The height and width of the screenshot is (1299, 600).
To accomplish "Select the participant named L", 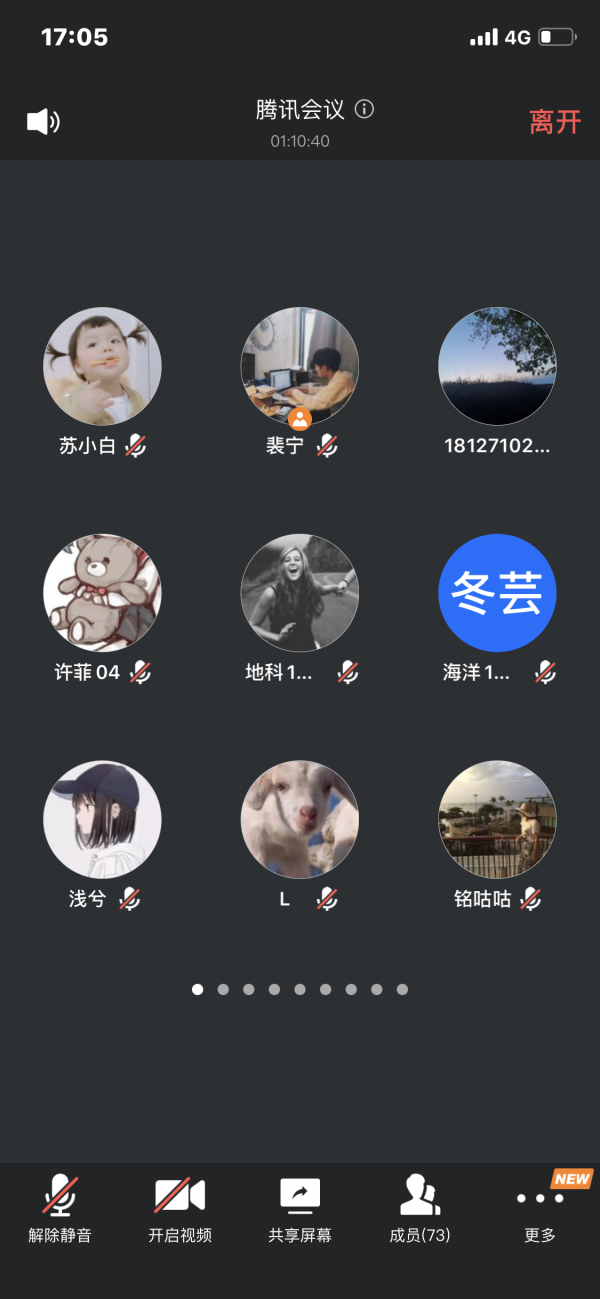I will coord(300,820).
